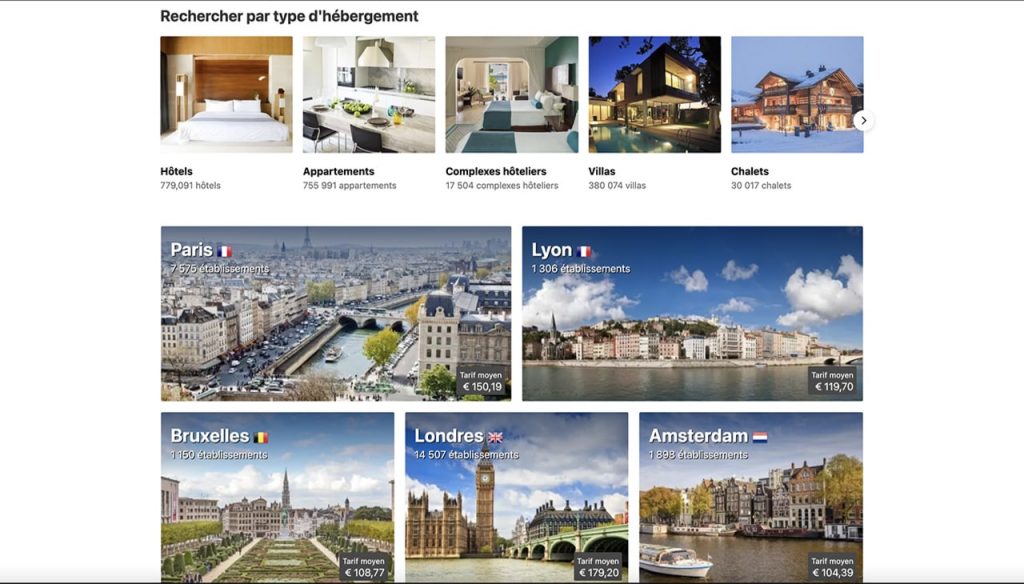Viewport: 1024px width, 584px height.
Task: View the Villas accommodation type
Action: click(x=654, y=95)
